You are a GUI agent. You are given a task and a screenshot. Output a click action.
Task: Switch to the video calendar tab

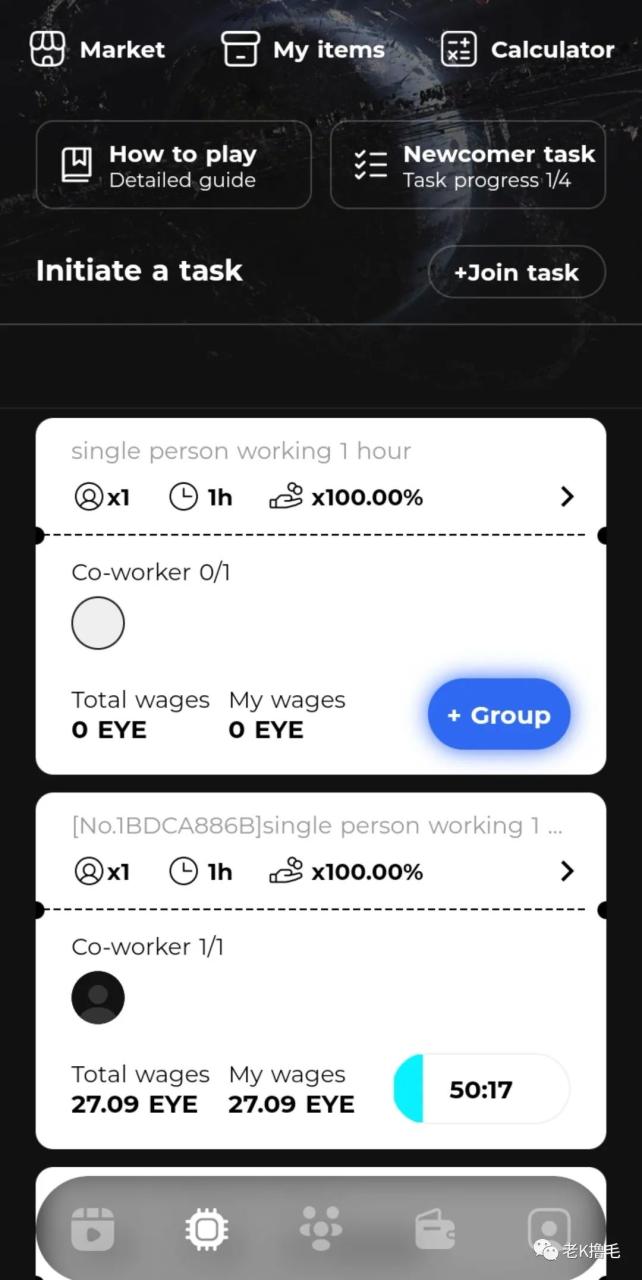pyautogui.click(x=93, y=1229)
